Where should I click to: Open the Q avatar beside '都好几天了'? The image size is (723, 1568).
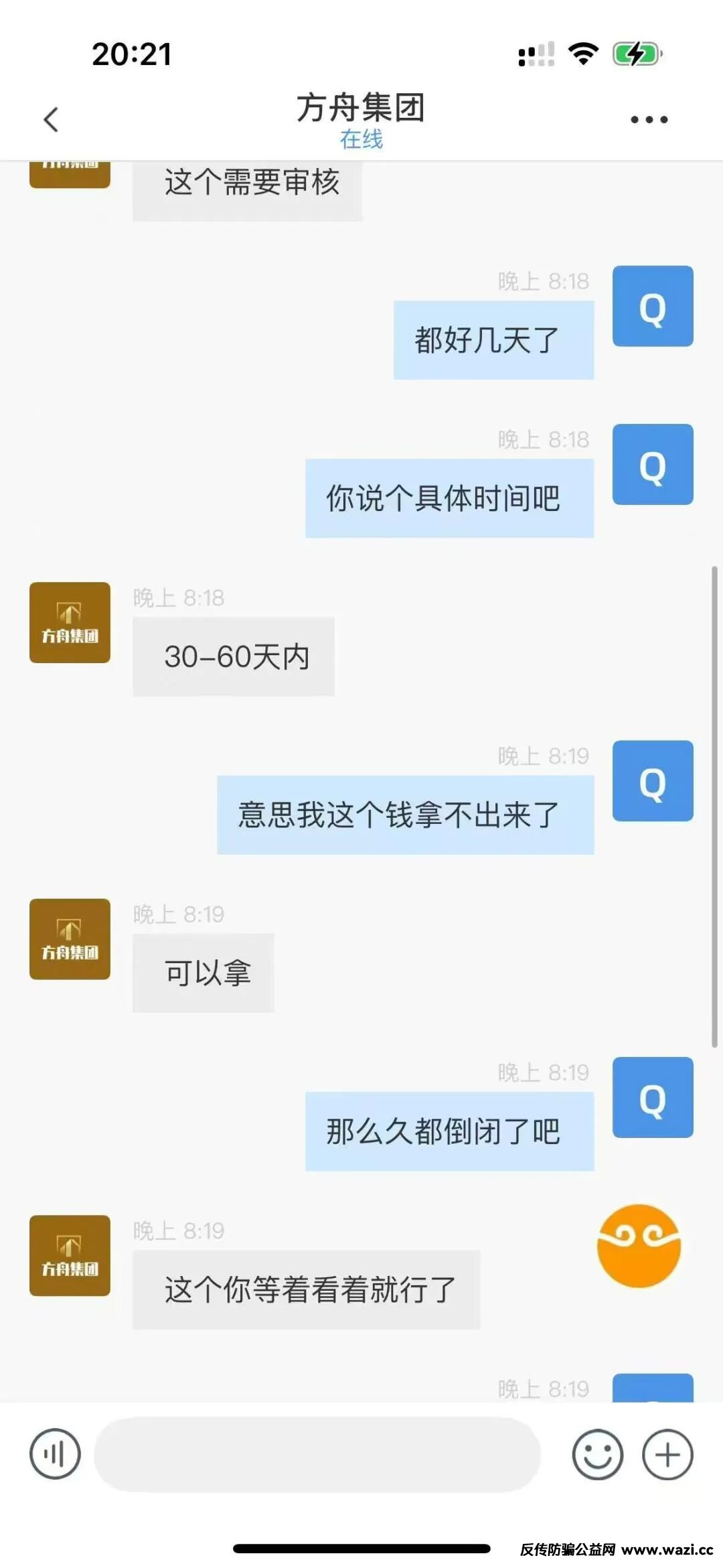(x=653, y=306)
